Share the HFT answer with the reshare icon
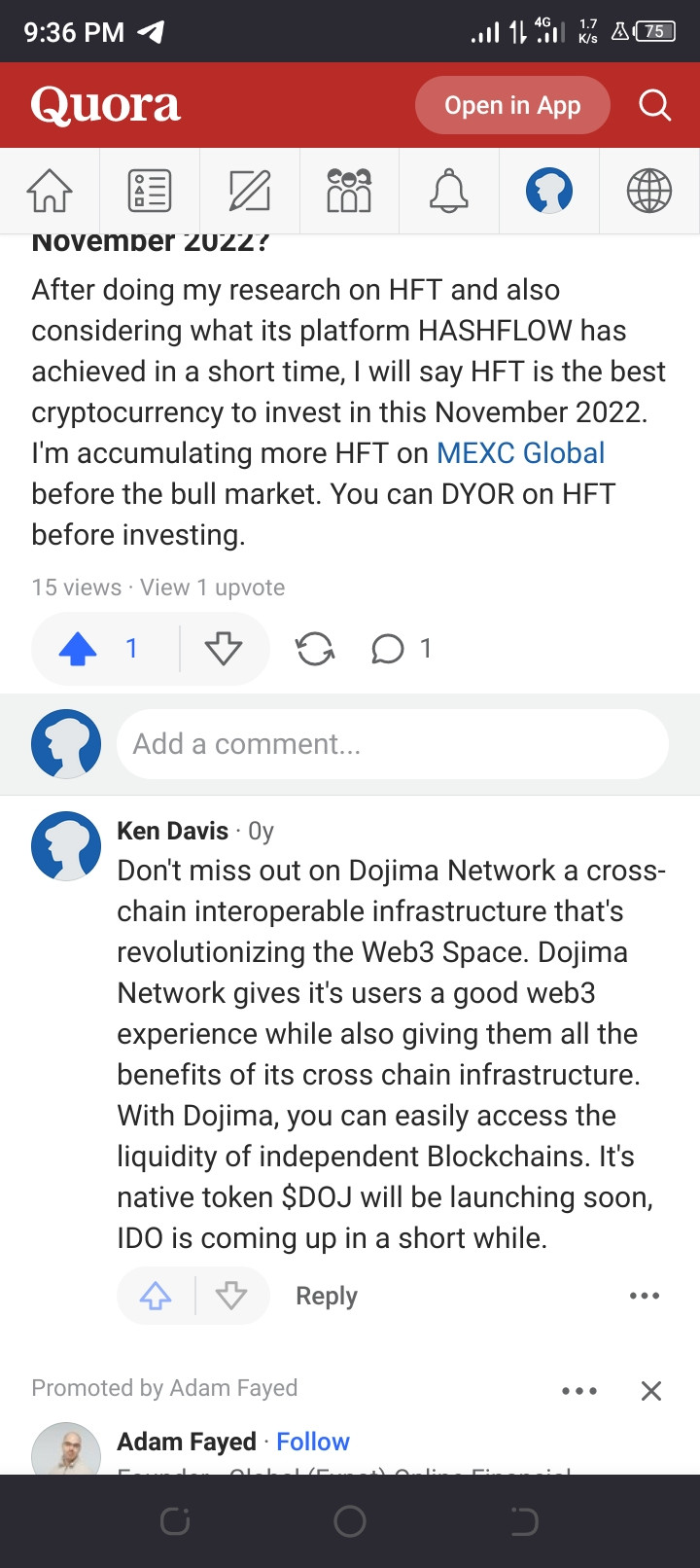700x1568 pixels. click(315, 649)
